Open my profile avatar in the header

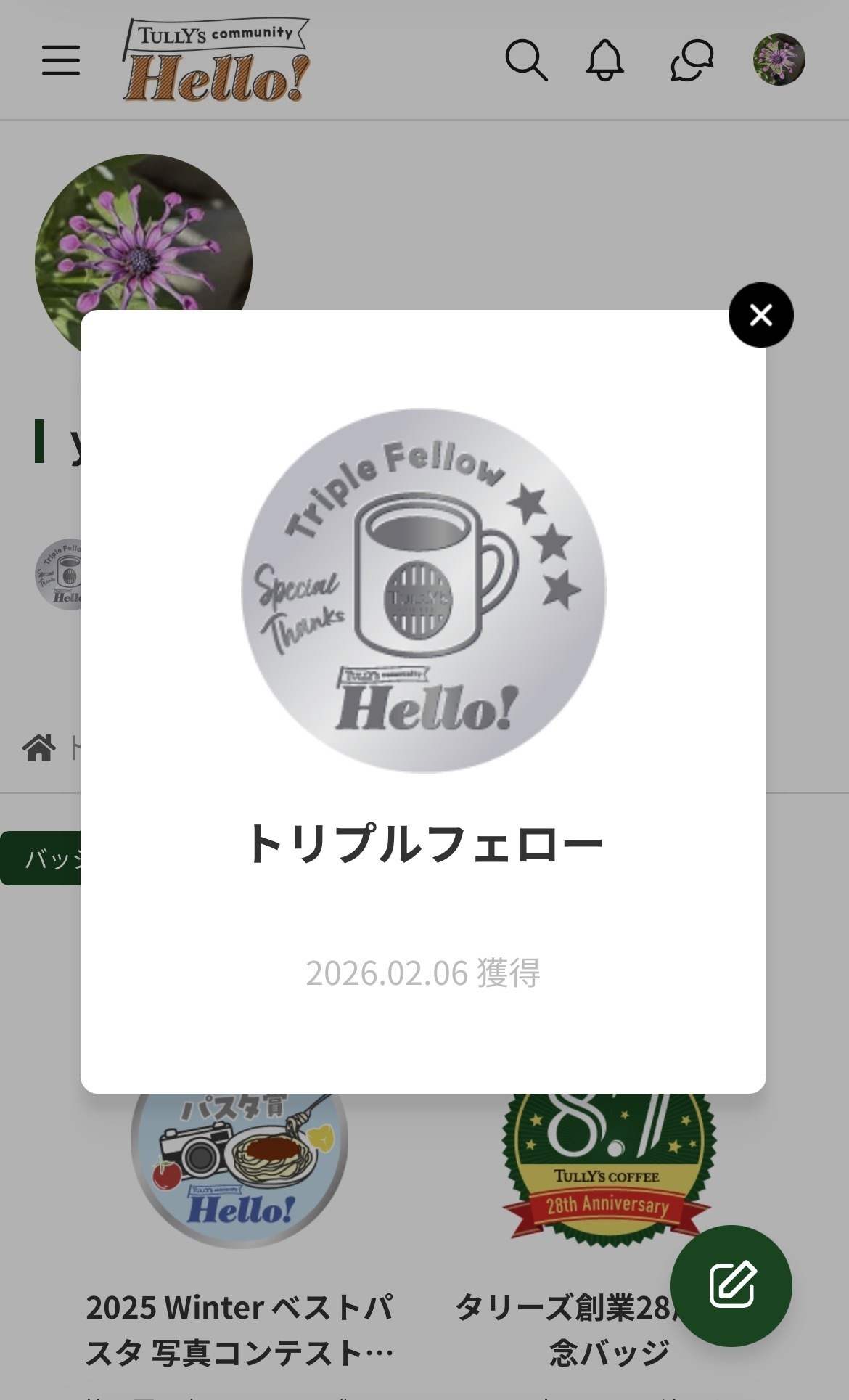(779, 60)
